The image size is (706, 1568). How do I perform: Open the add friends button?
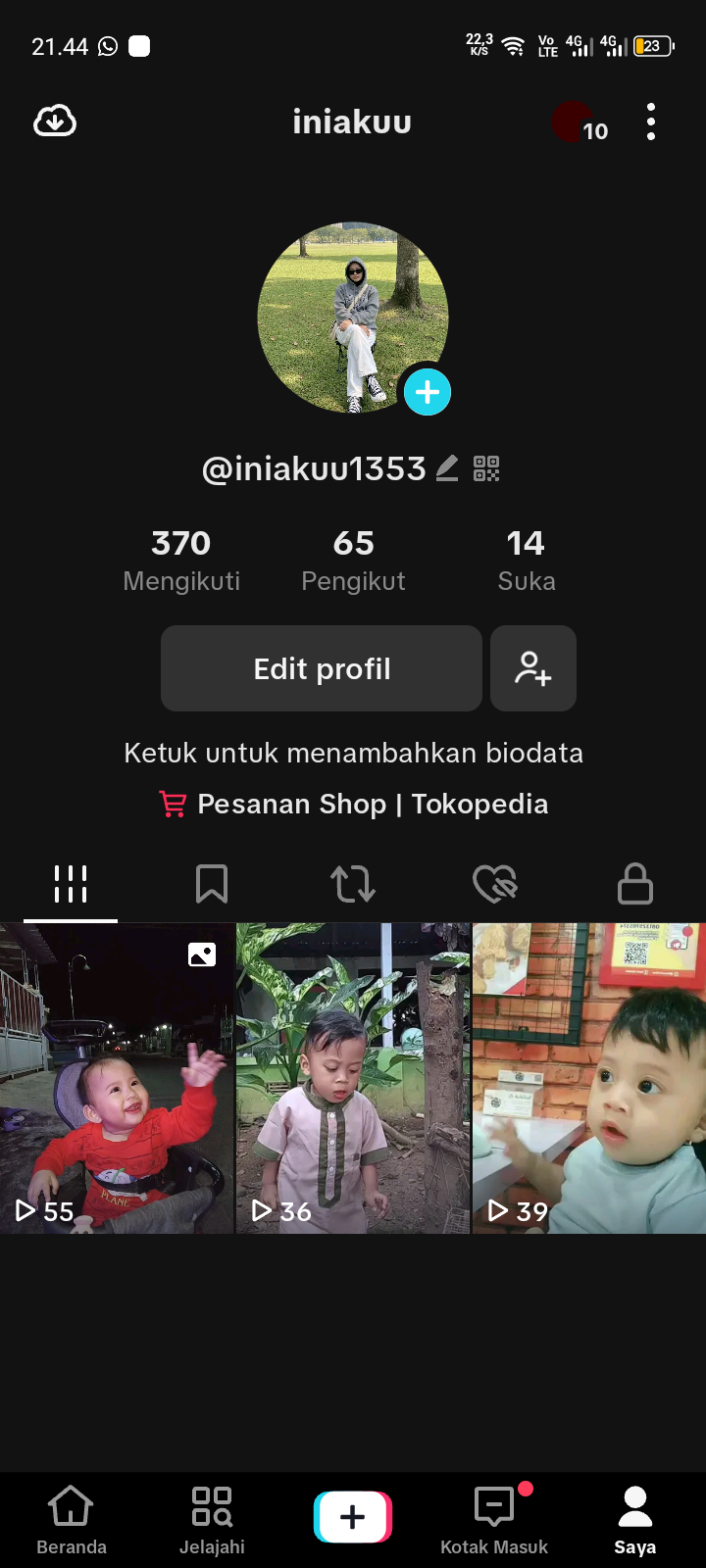click(x=533, y=668)
